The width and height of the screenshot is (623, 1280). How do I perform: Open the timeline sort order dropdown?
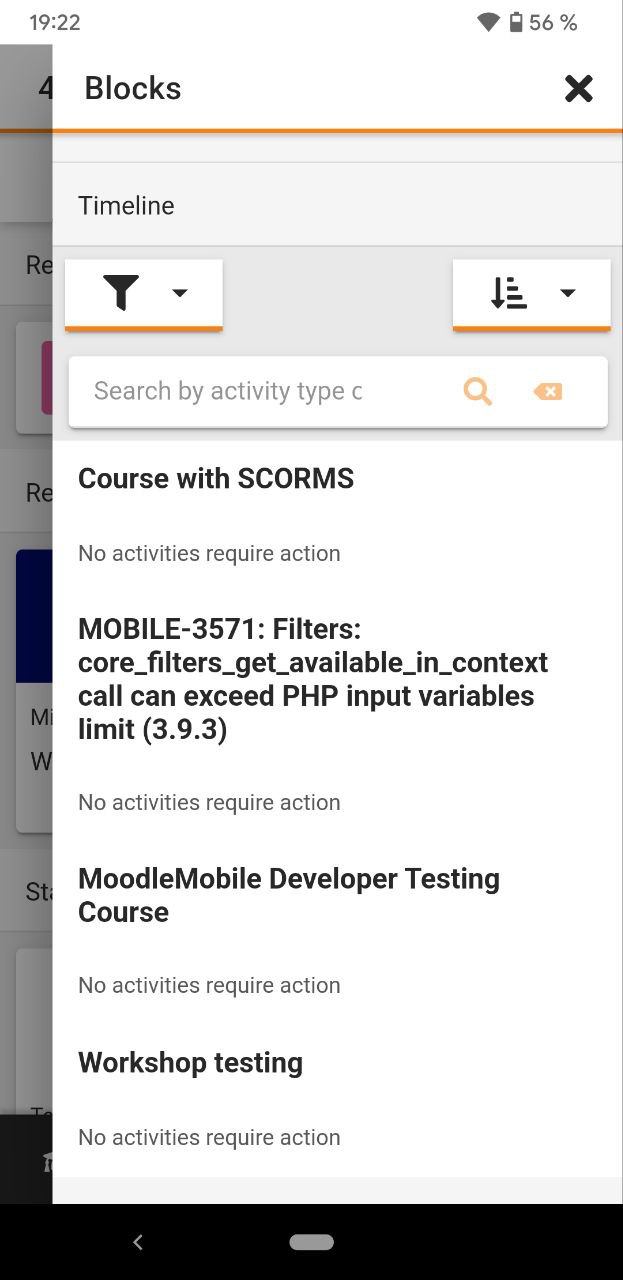click(531, 294)
